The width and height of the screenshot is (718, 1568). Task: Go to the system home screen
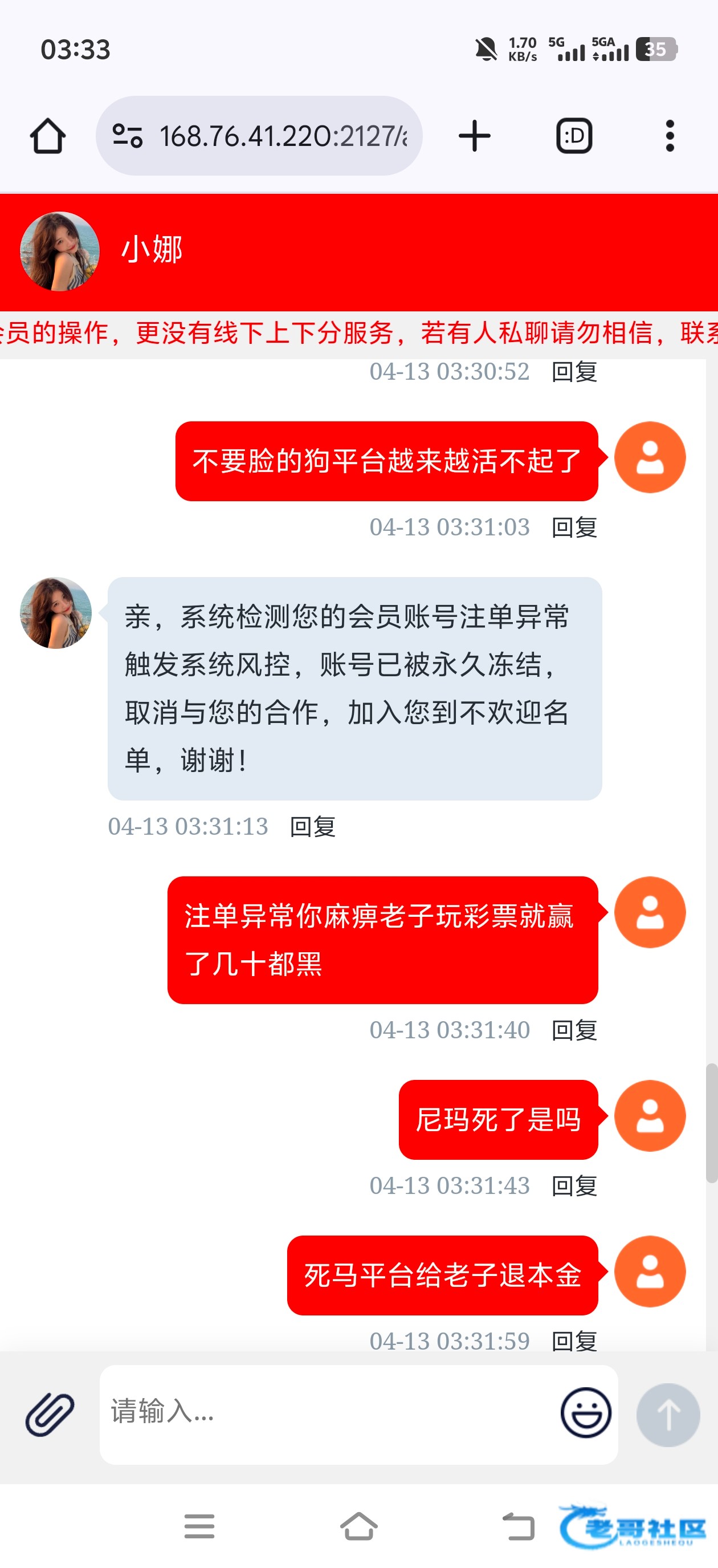coord(358,1526)
